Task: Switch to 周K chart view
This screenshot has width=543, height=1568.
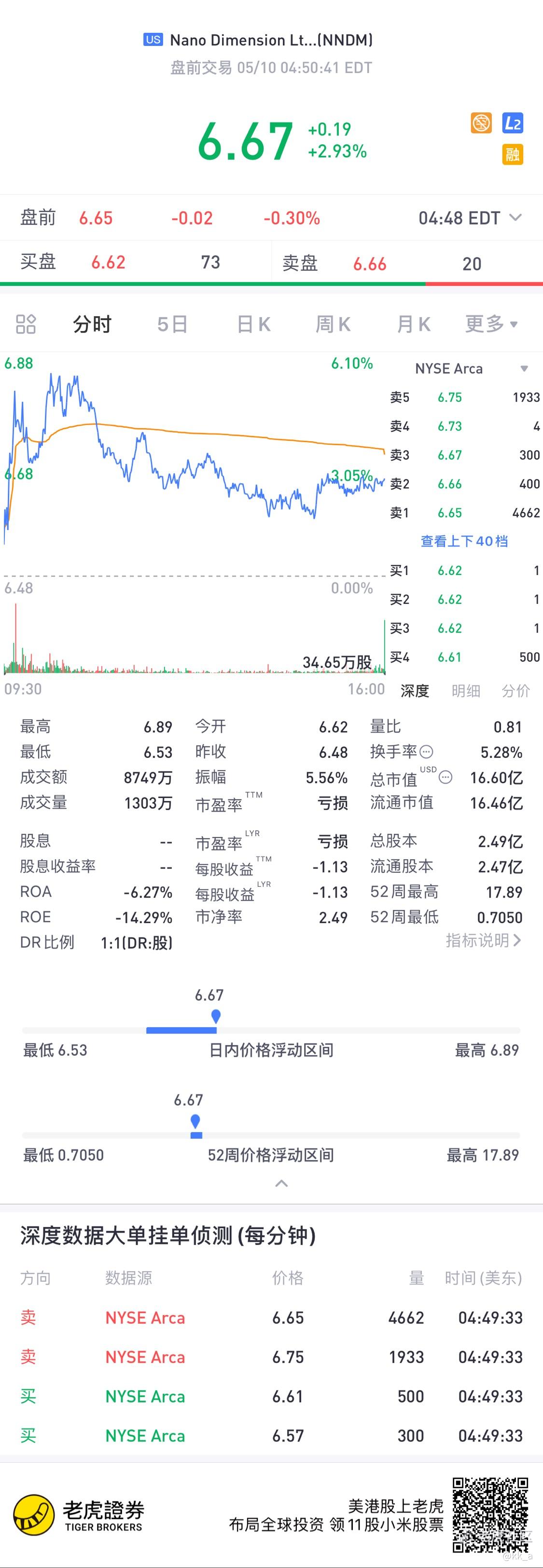Action: click(333, 324)
